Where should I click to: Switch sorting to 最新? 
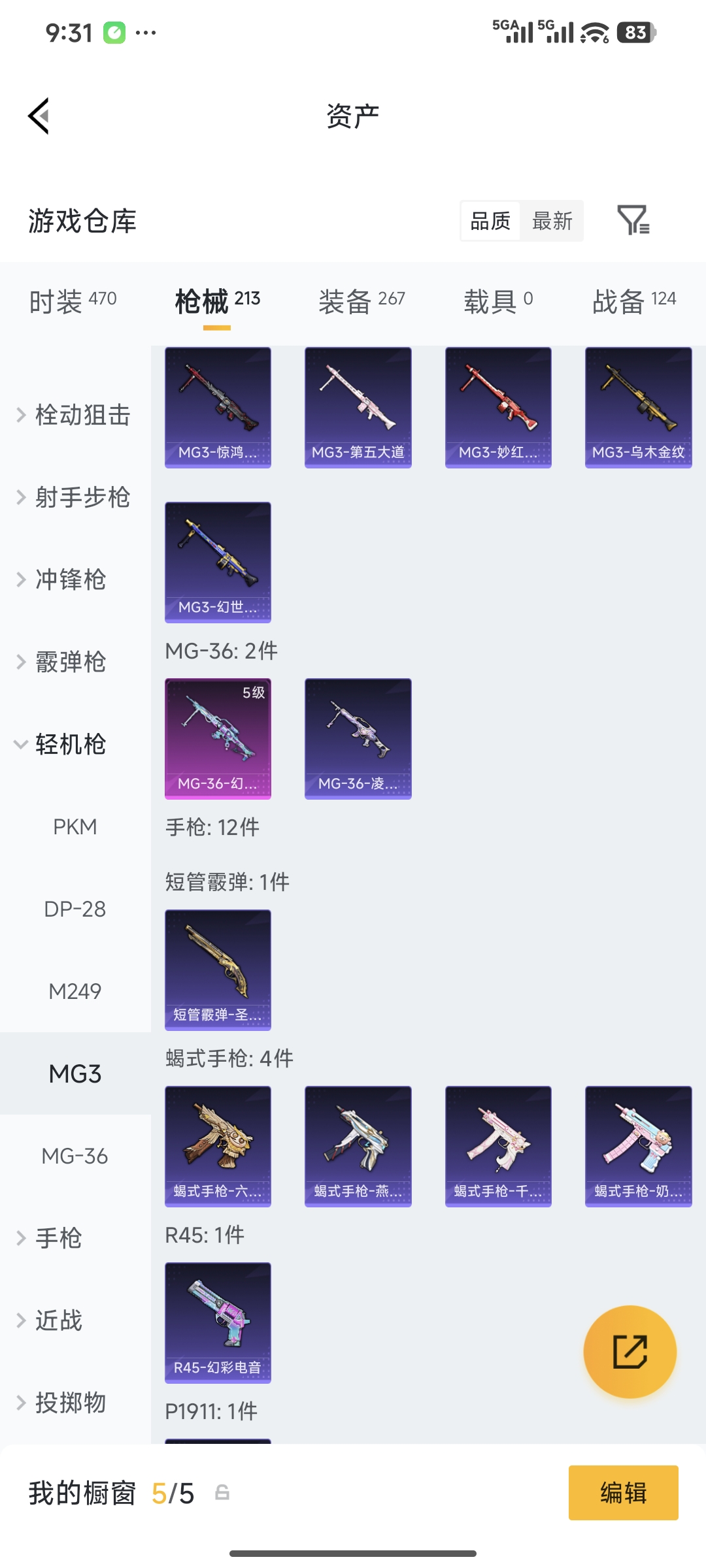point(552,221)
